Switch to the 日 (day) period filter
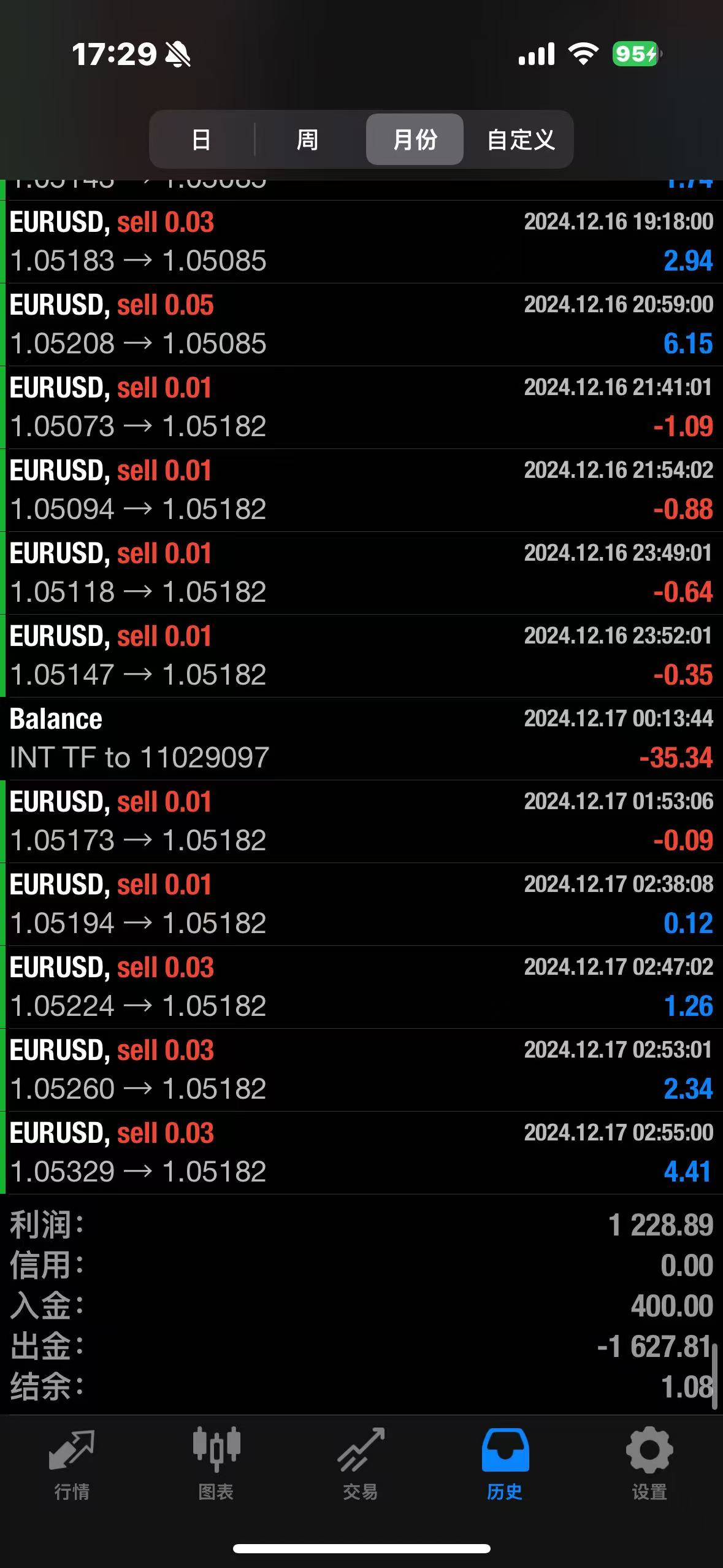Image resolution: width=723 pixels, height=1568 pixels. coord(201,140)
